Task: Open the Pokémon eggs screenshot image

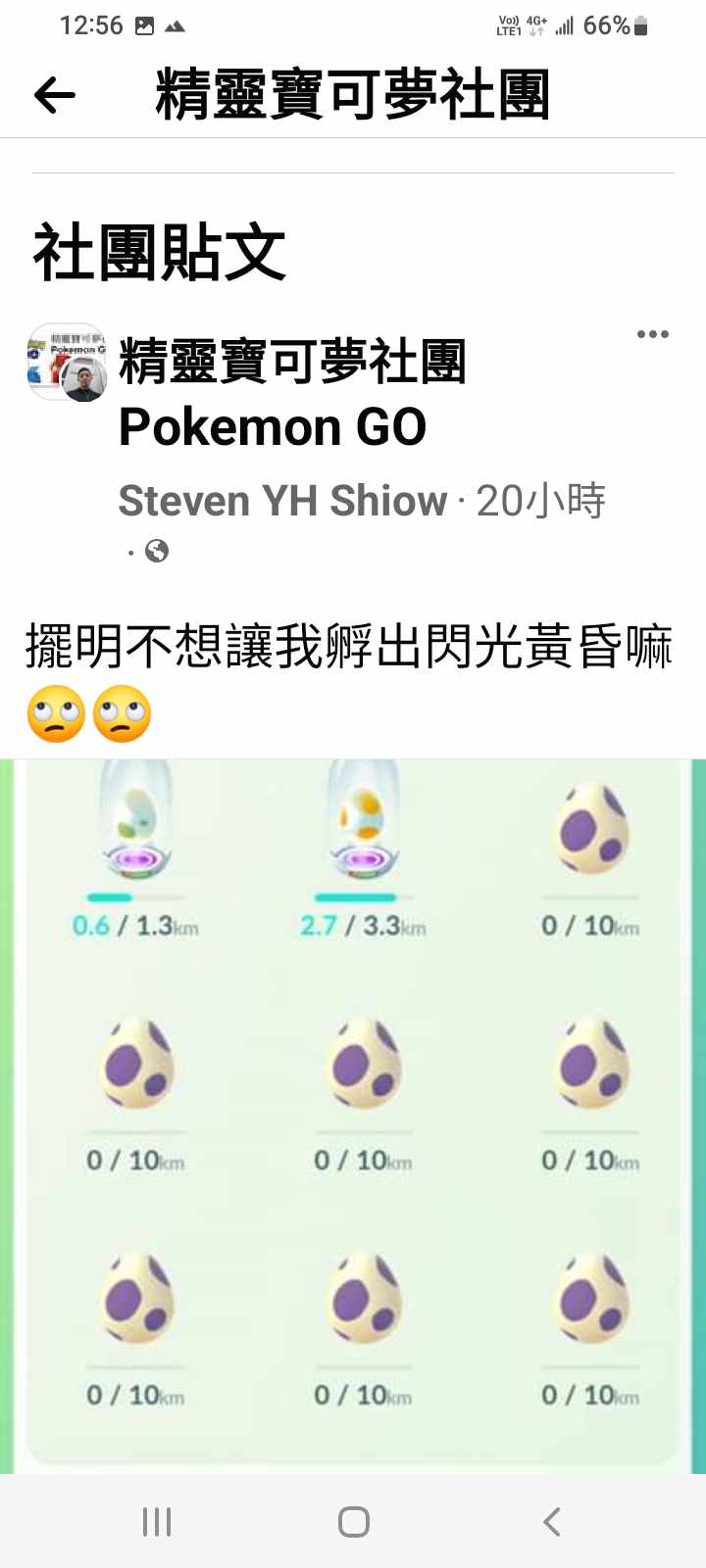Action: tap(353, 1115)
